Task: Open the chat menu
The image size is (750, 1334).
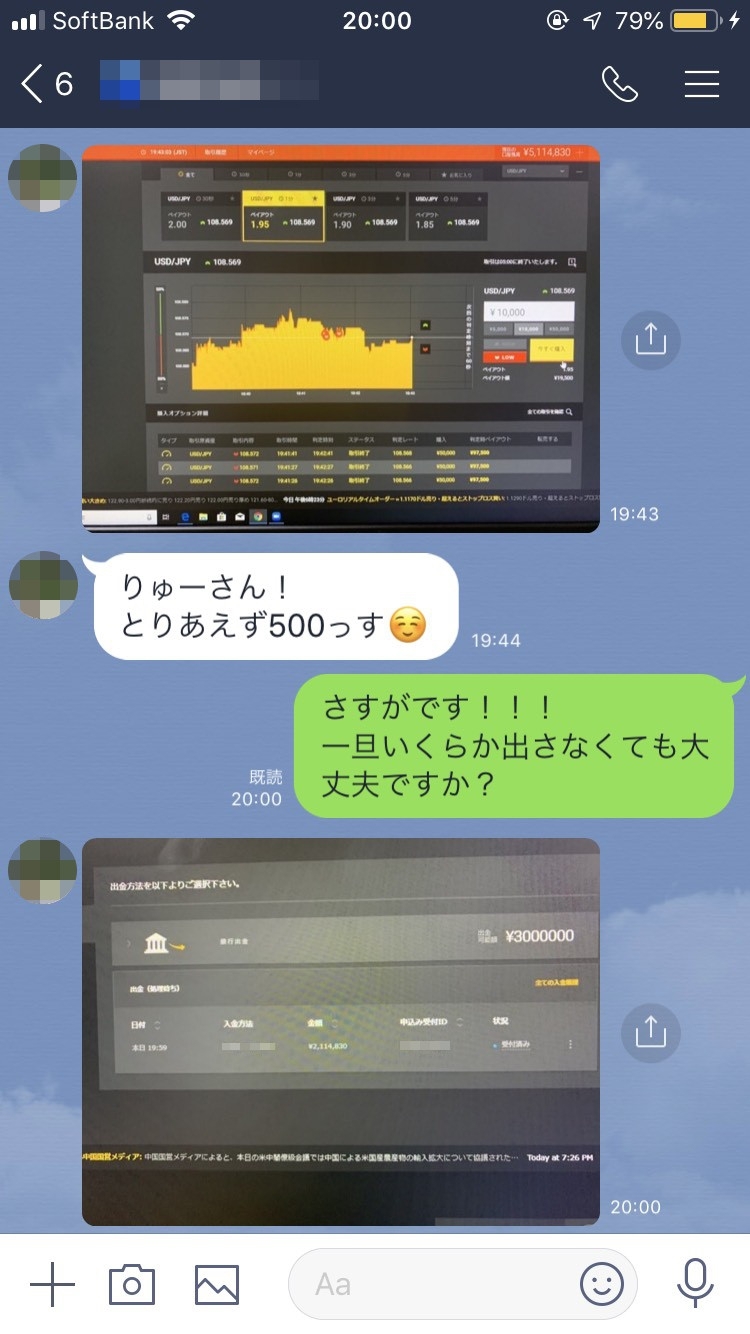Action: (701, 84)
